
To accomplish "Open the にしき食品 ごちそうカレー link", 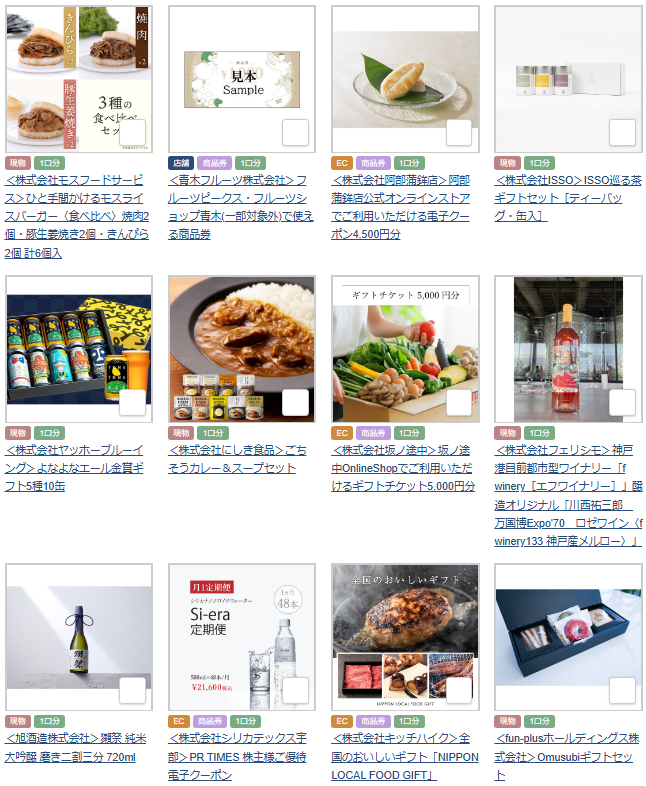I will pyautogui.click(x=240, y=460).
